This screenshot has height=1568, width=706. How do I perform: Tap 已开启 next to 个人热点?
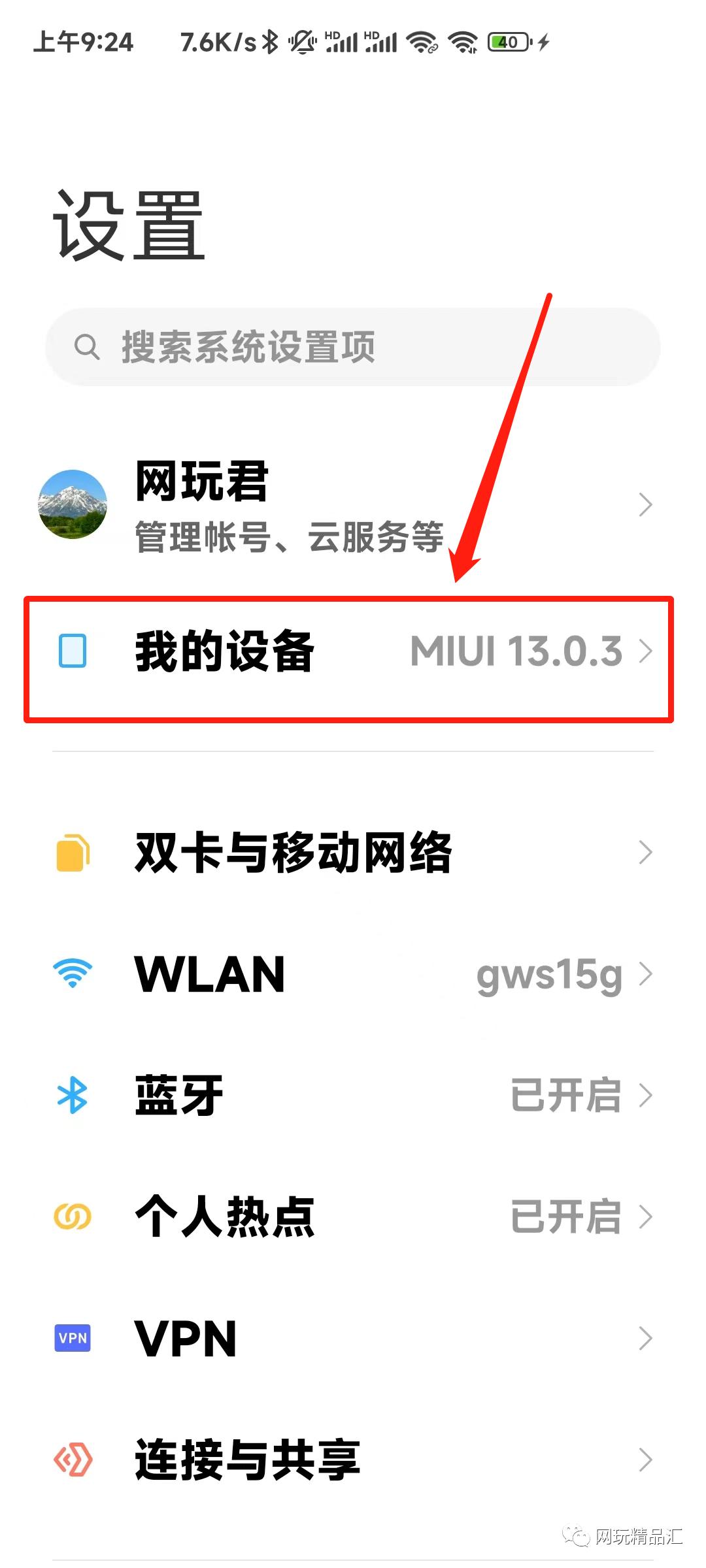point(566,1215)
